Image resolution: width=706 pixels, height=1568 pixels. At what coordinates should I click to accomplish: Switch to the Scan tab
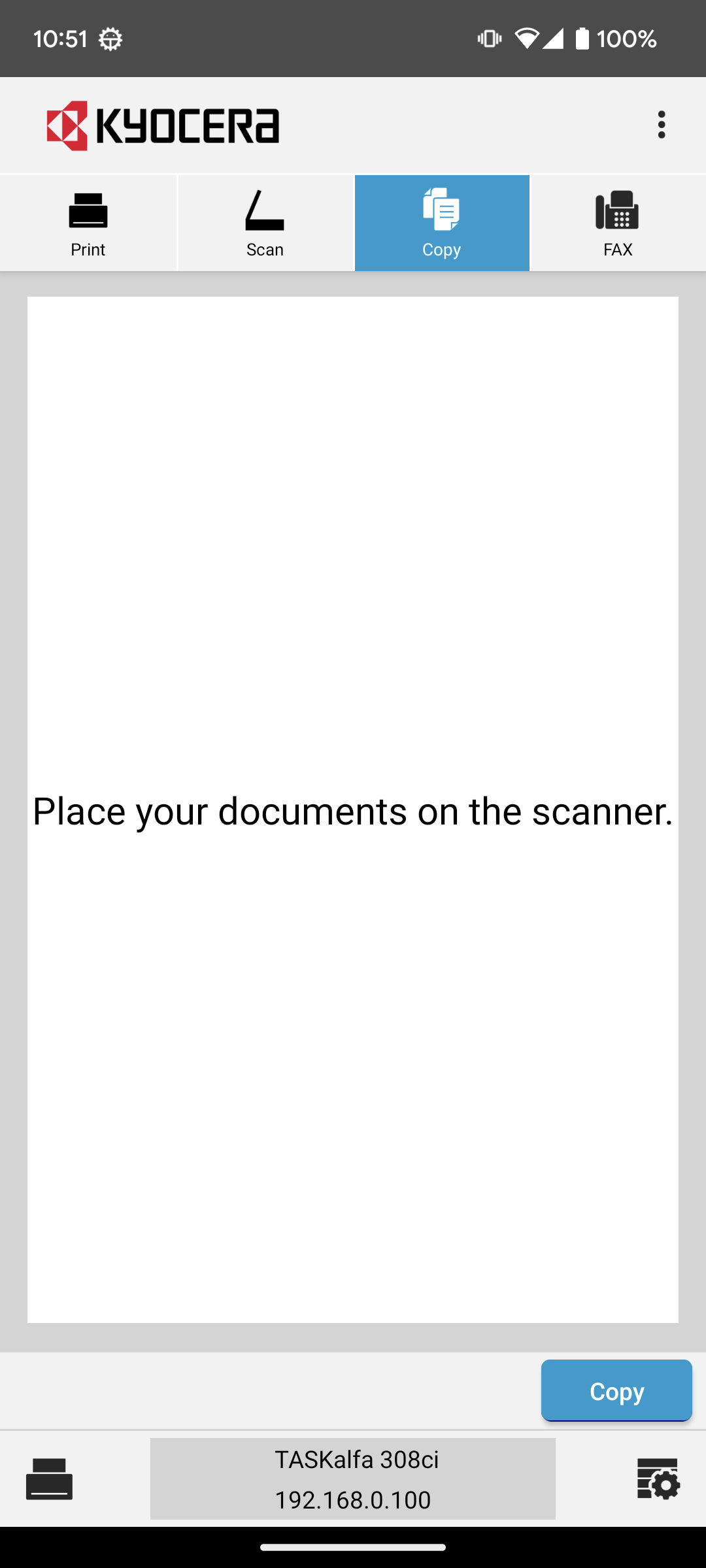pyautogui.click(x=265, y=223)
